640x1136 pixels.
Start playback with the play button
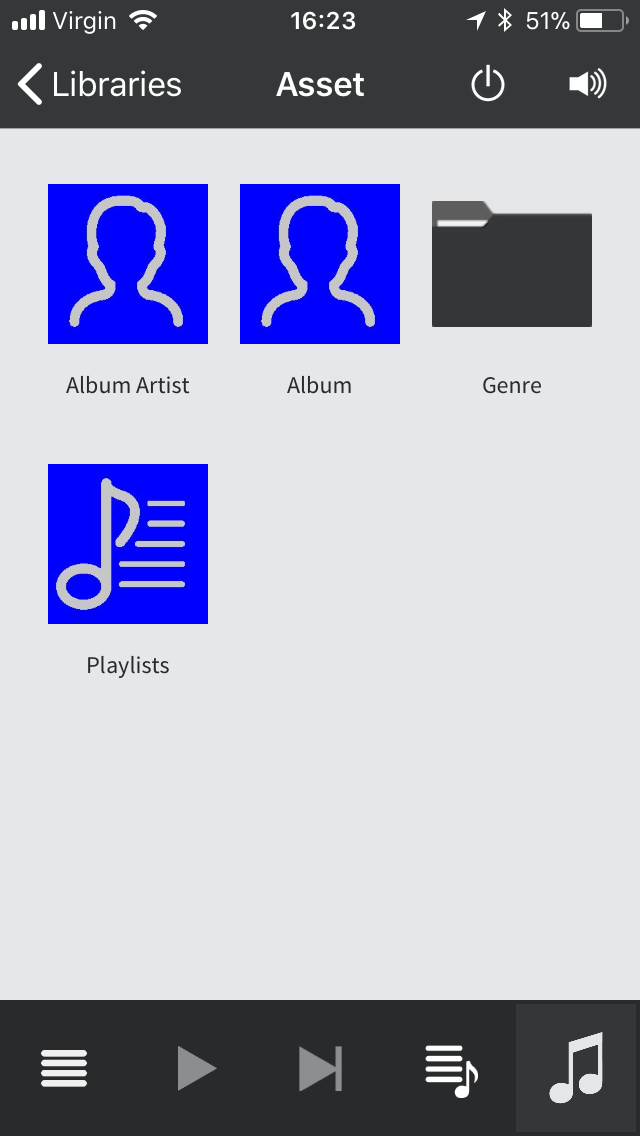pyautogui.click(x=196, y=1068)
